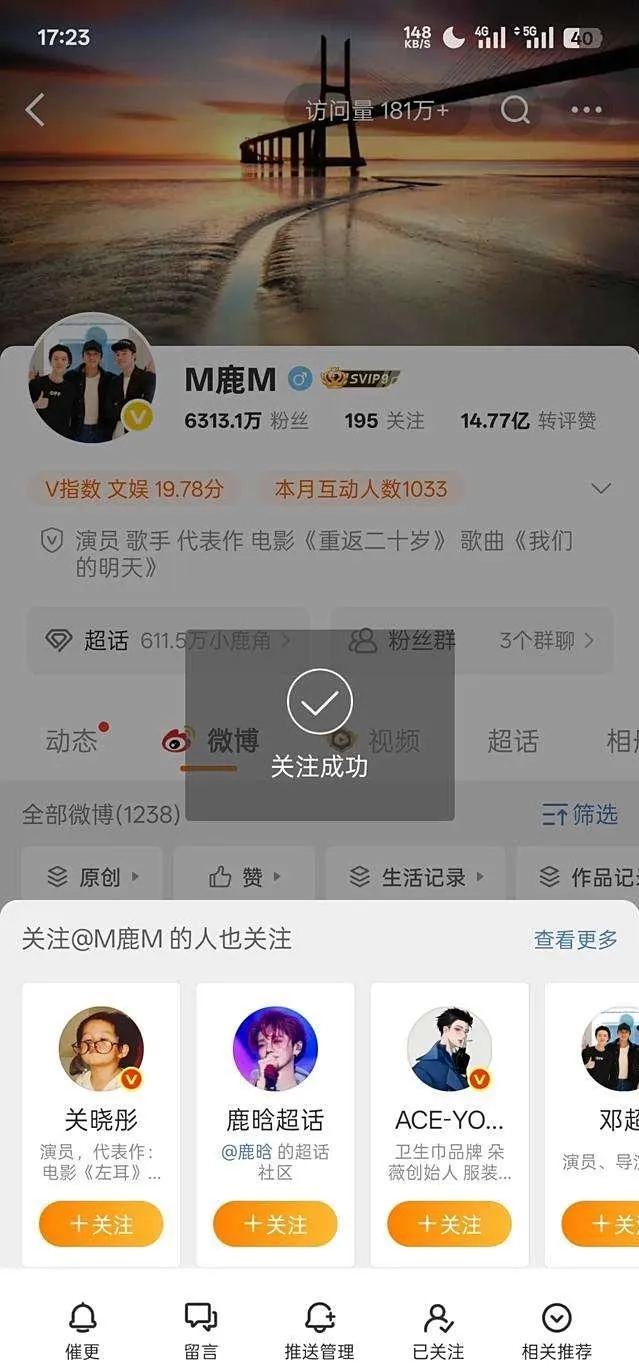Open the profile search icon

tap(515, 110)
